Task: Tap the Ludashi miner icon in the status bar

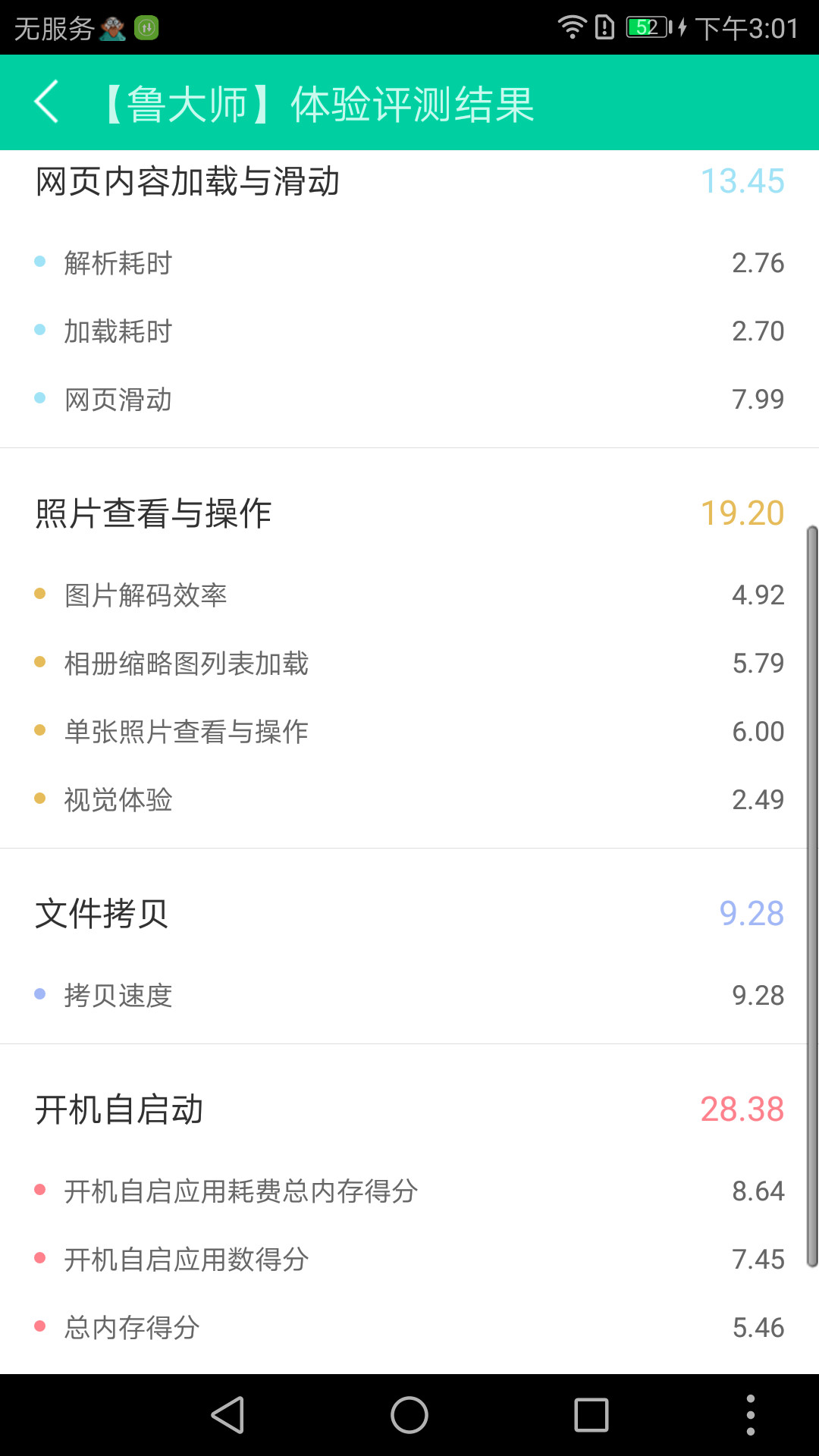Action: (x=111, y=27)
